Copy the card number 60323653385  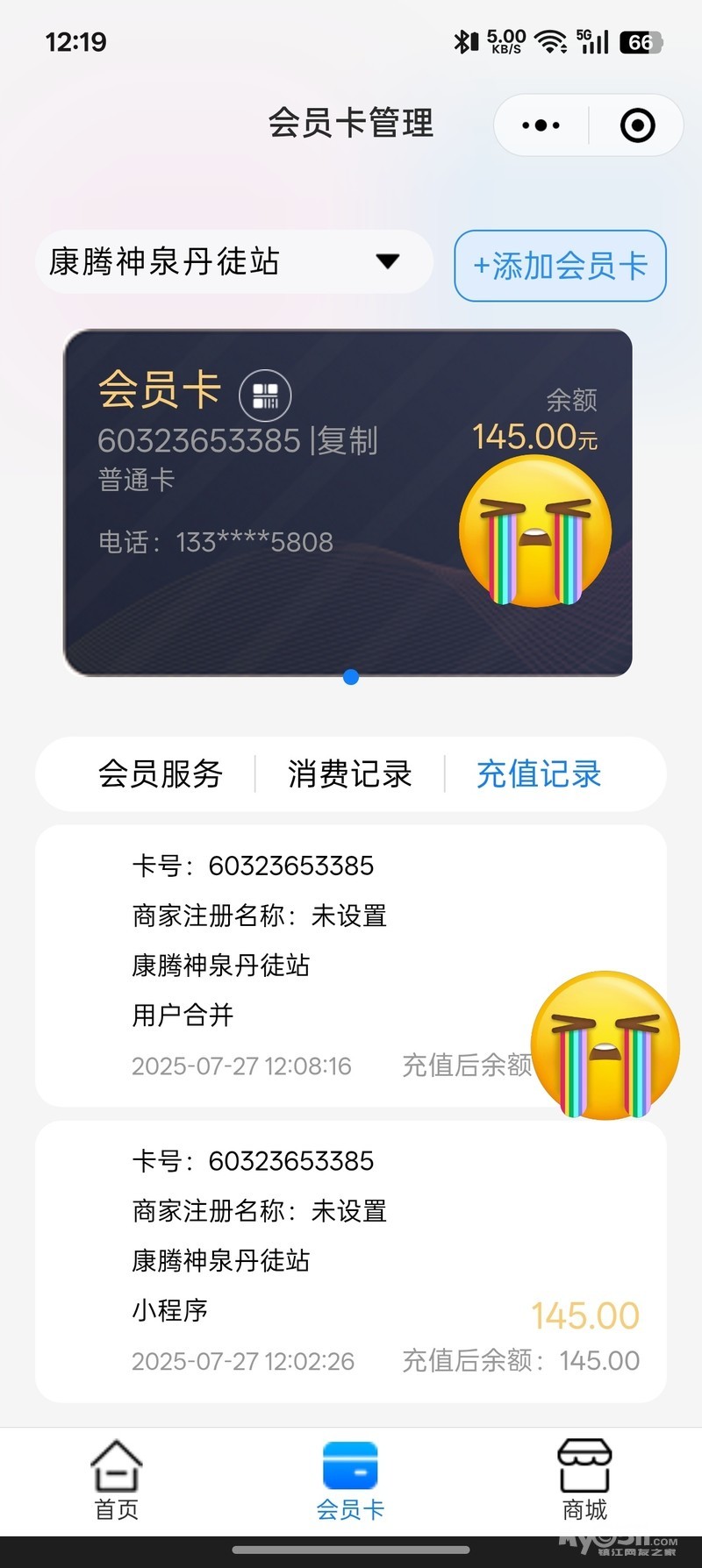[x=347, y=440]
